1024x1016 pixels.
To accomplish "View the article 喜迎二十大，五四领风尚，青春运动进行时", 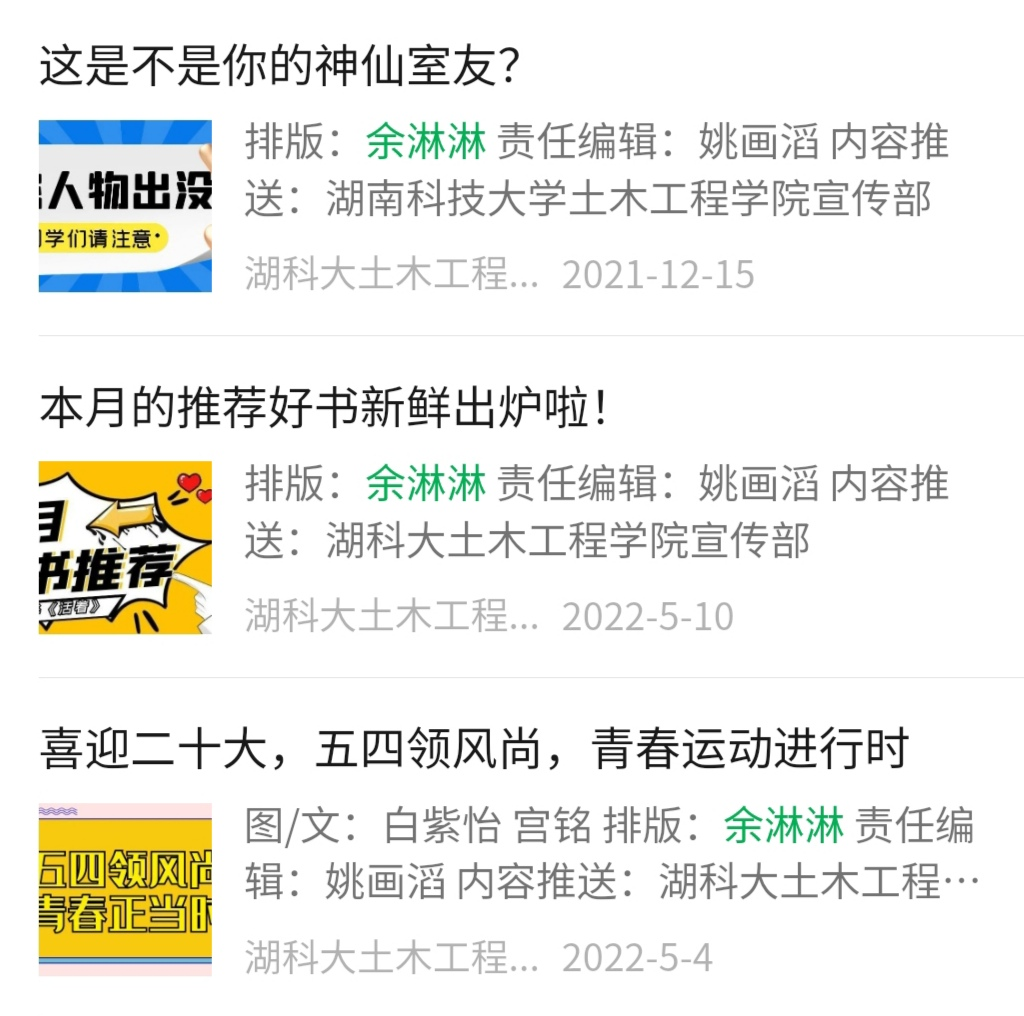I will pos(474,750).
